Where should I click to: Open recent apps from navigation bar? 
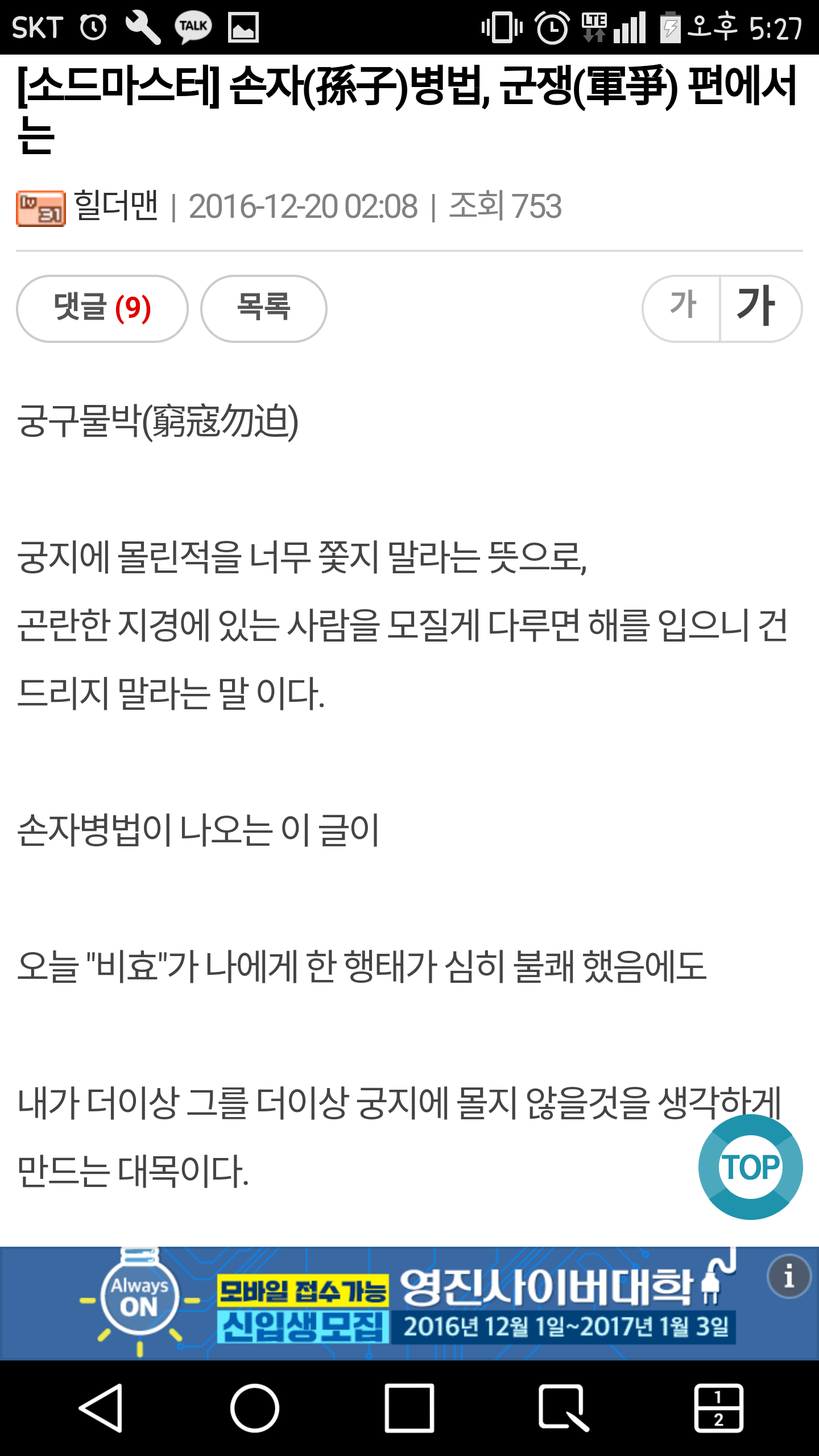point(409,1408)
